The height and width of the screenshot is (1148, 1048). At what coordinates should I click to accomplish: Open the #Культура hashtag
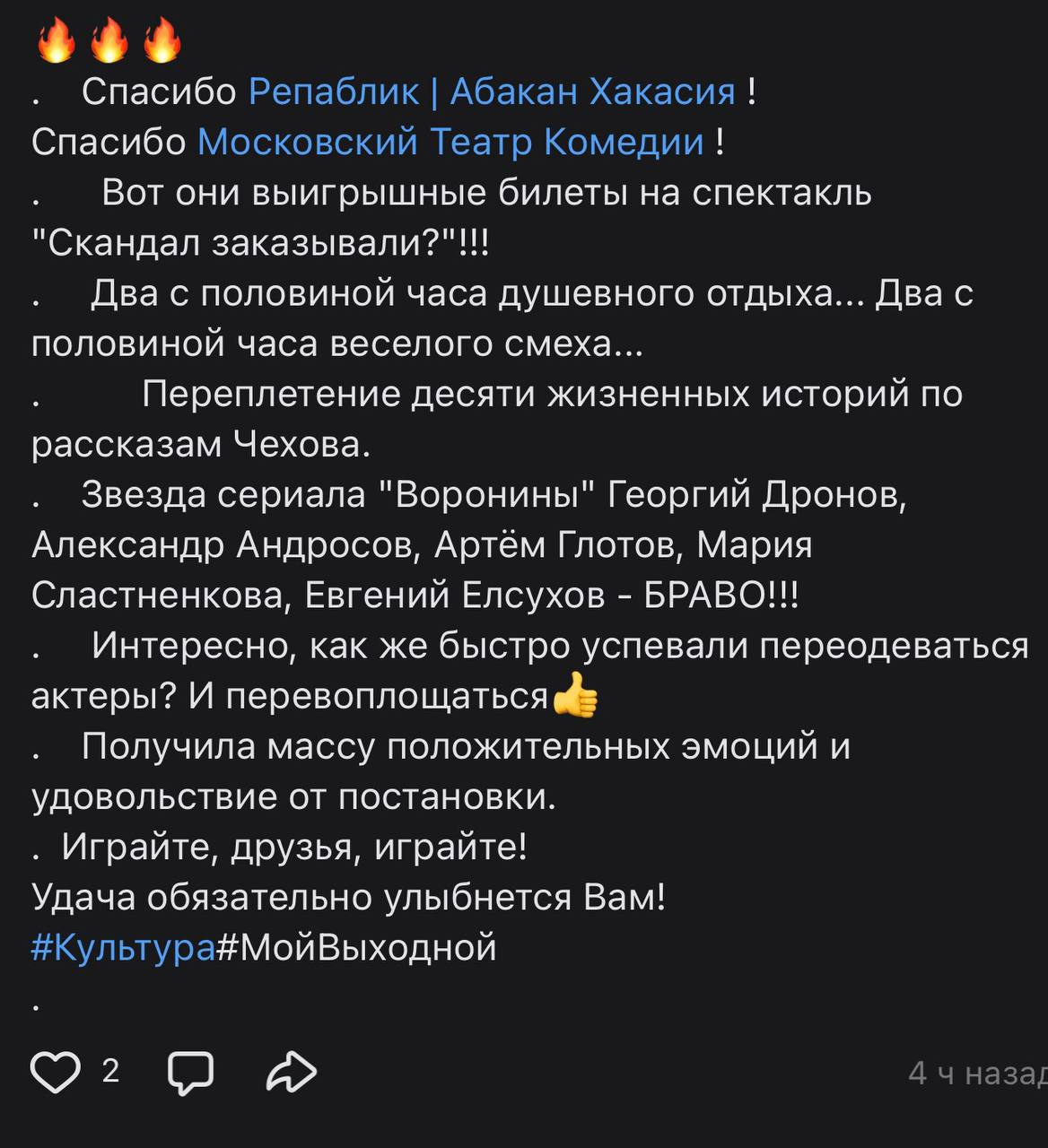click(x=124, y=947)
